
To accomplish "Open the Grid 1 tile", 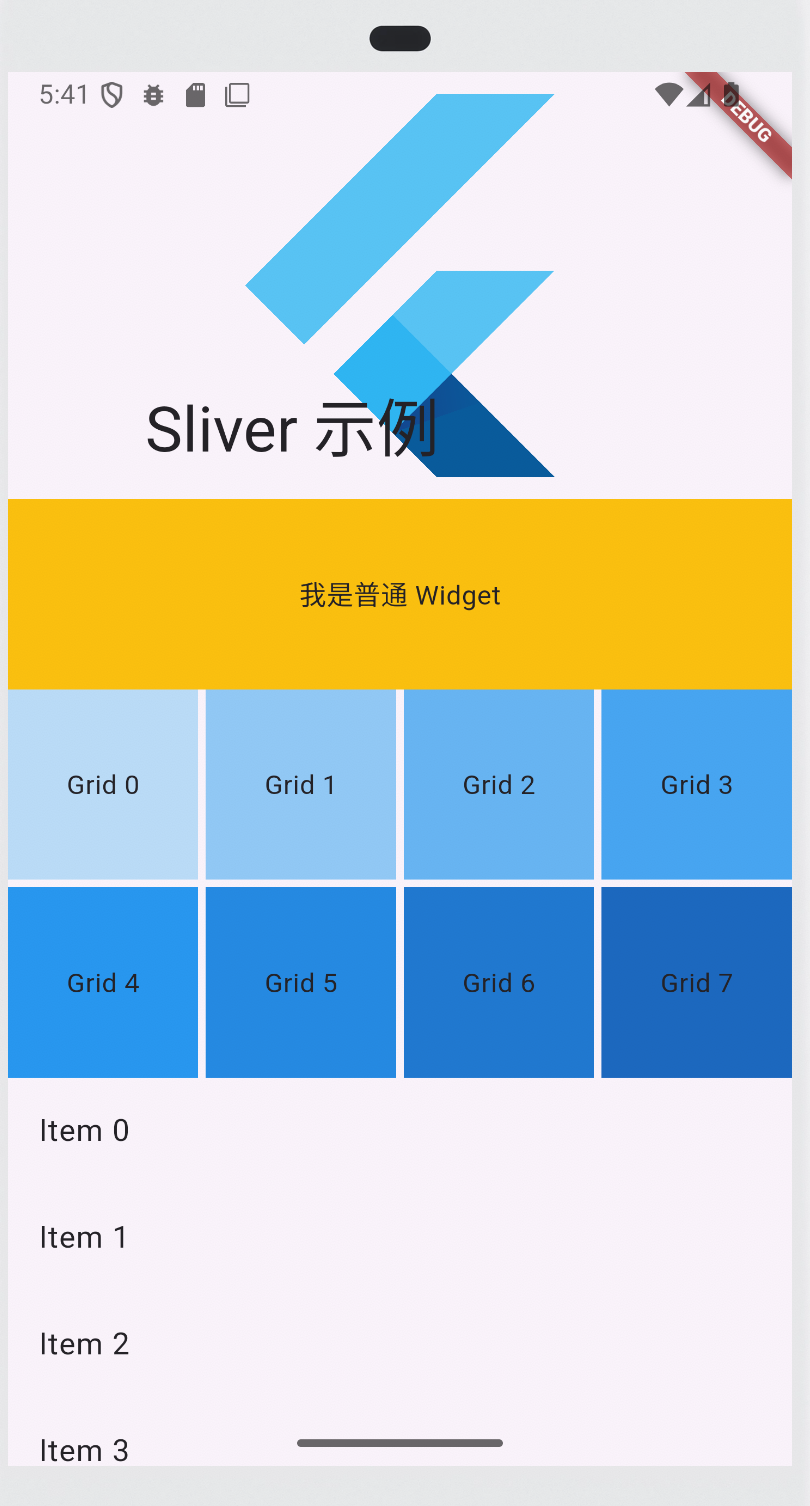I will (301, 785).
